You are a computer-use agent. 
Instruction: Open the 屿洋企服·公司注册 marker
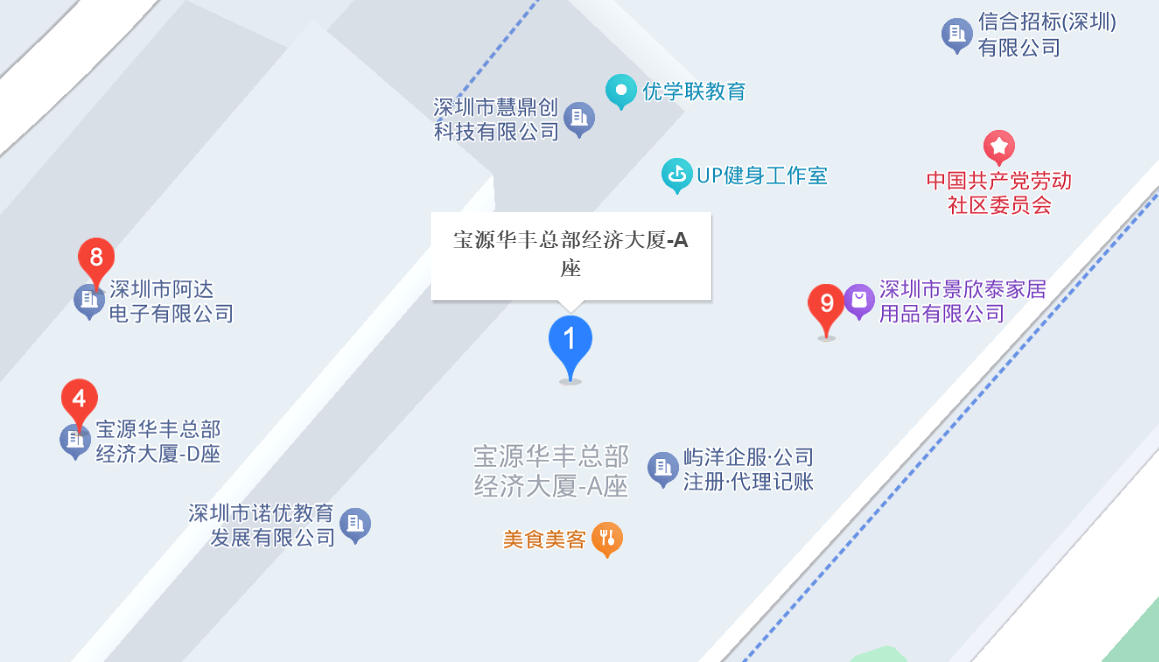[x=662, y=467]
